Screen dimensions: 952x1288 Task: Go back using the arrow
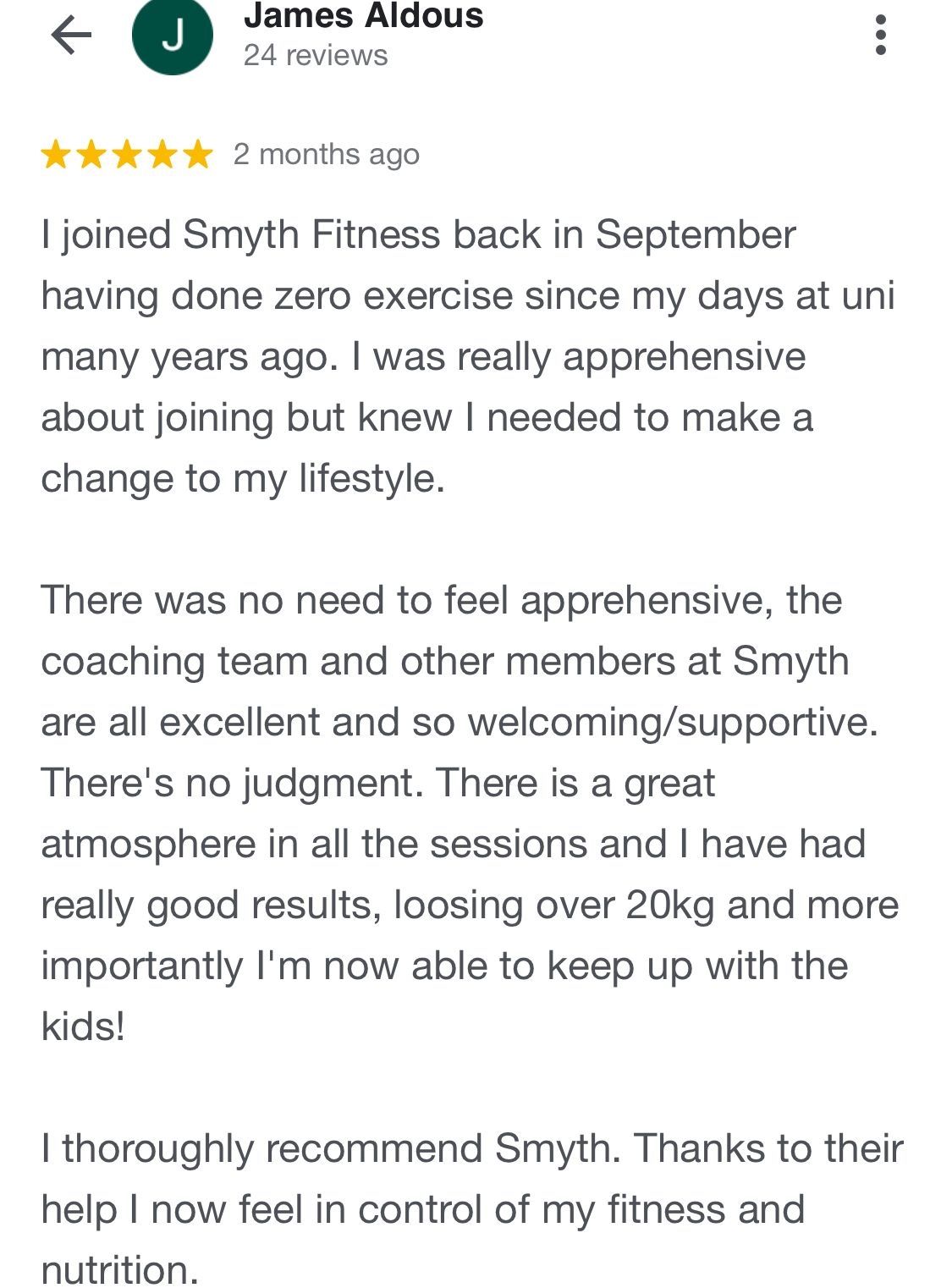pos(71,36)
